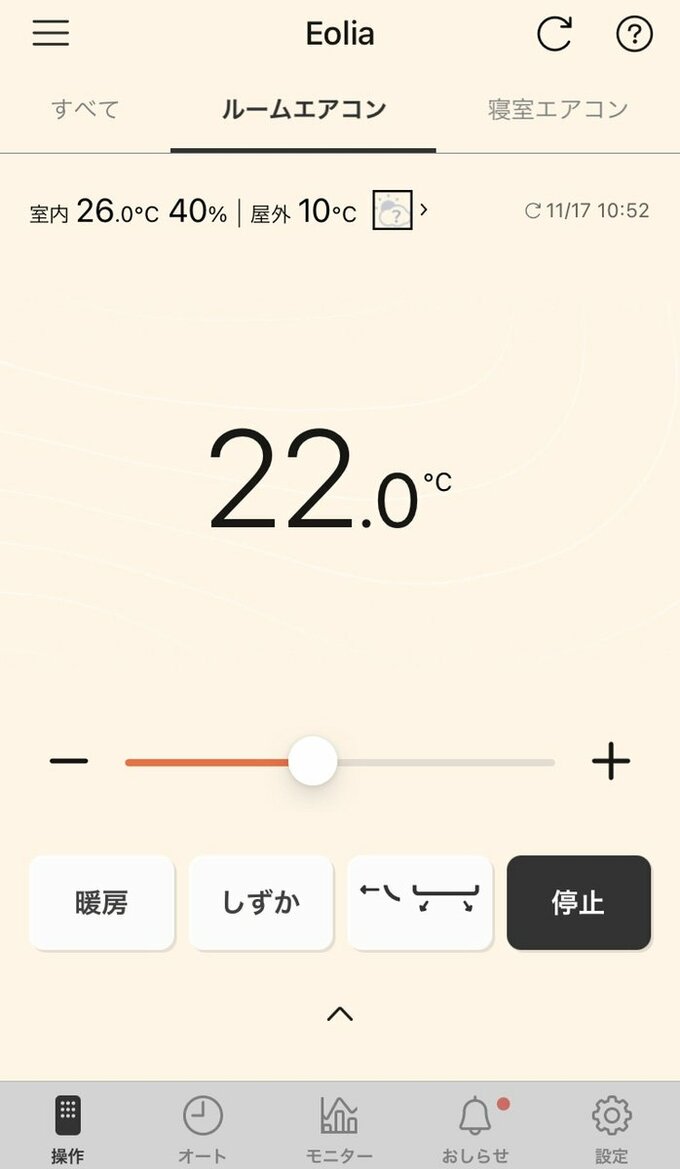Go to the 設定 settings tab
680x1169 pixels.
[612, 1127]
